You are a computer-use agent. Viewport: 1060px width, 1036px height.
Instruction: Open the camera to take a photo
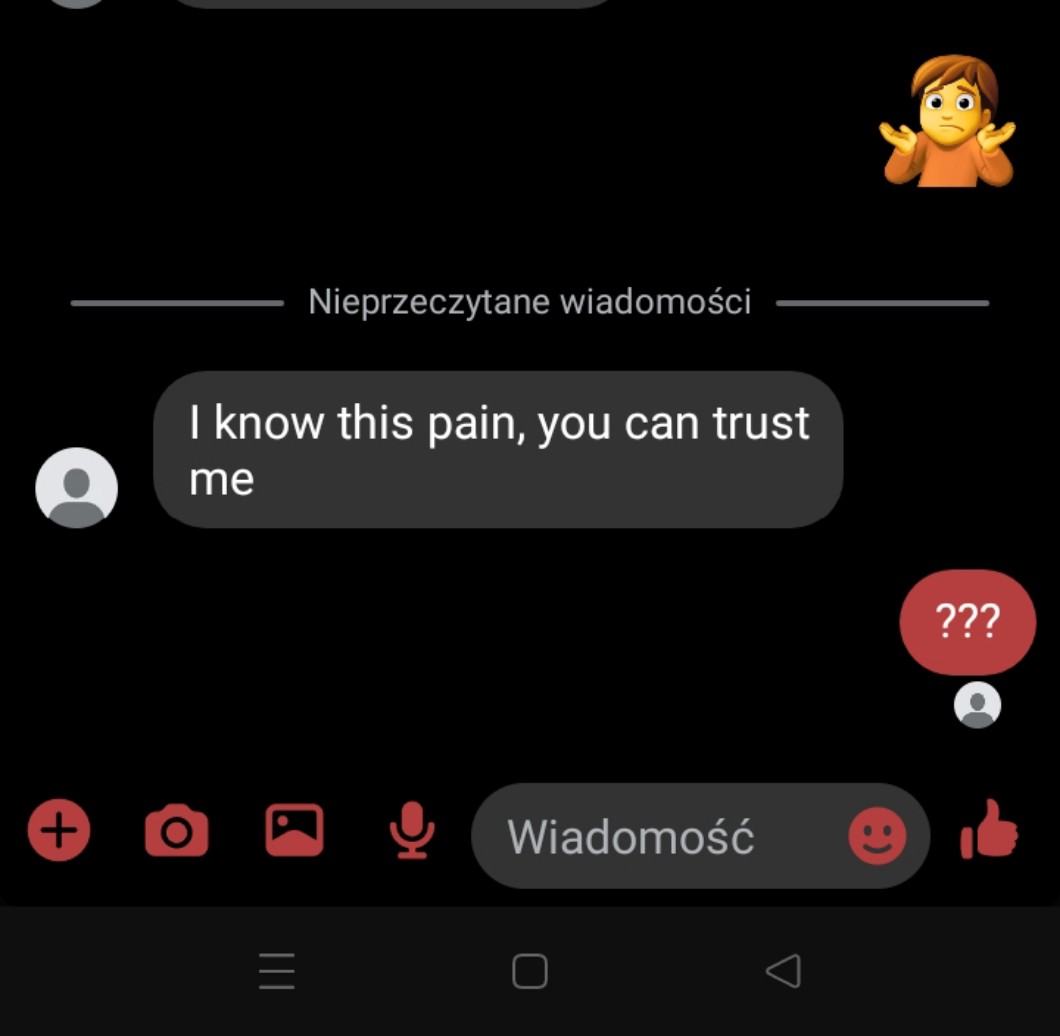177,831
